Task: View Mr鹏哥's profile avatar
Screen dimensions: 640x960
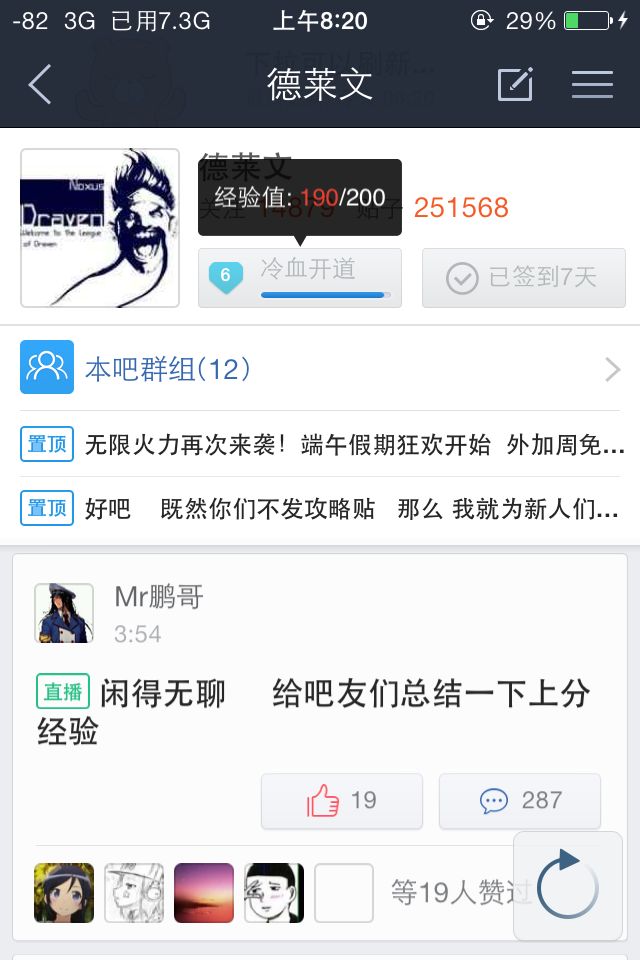Action: [x=64, y=613]
